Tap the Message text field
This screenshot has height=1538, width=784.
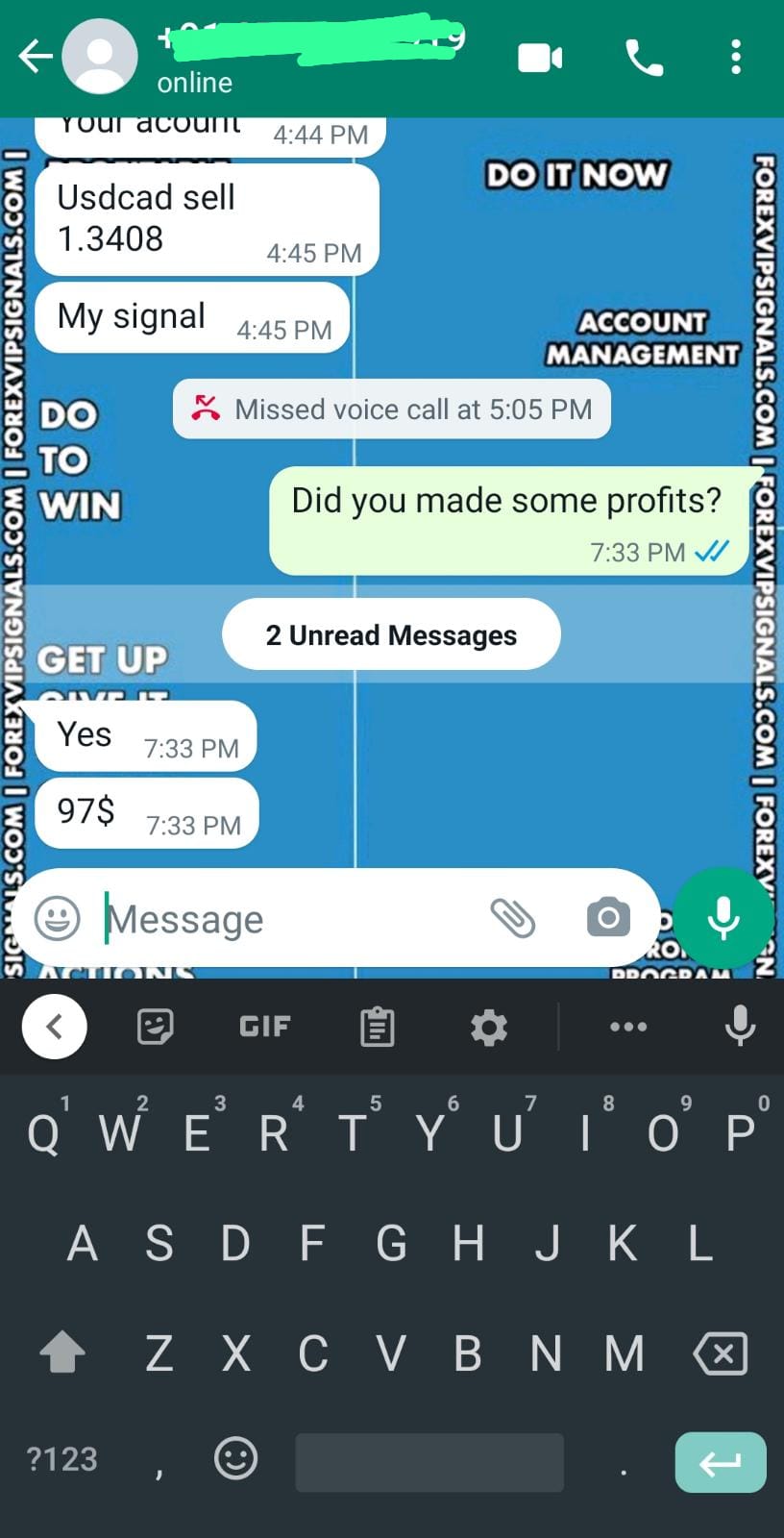coord(288,920)
